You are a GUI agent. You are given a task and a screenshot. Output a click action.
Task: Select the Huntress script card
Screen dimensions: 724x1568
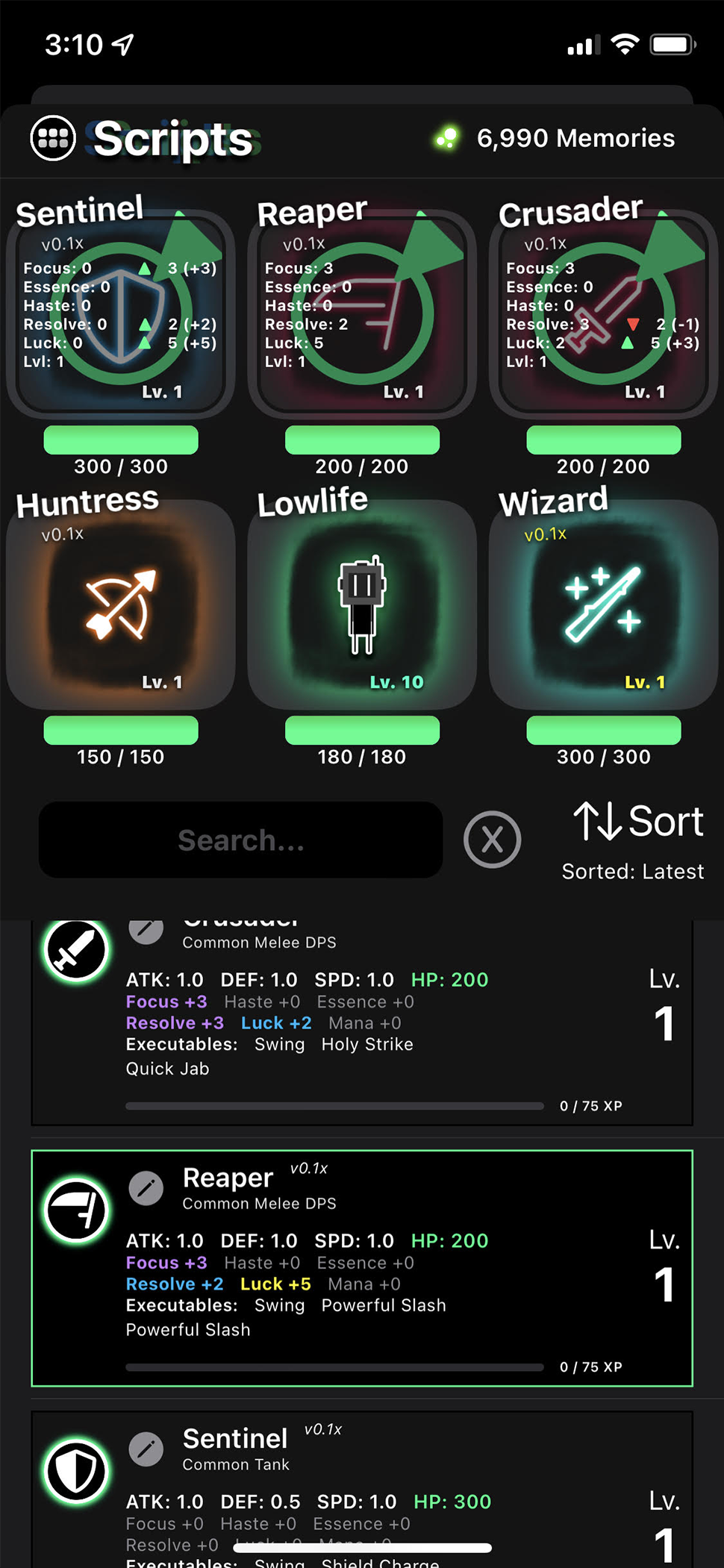click(120, 605)
